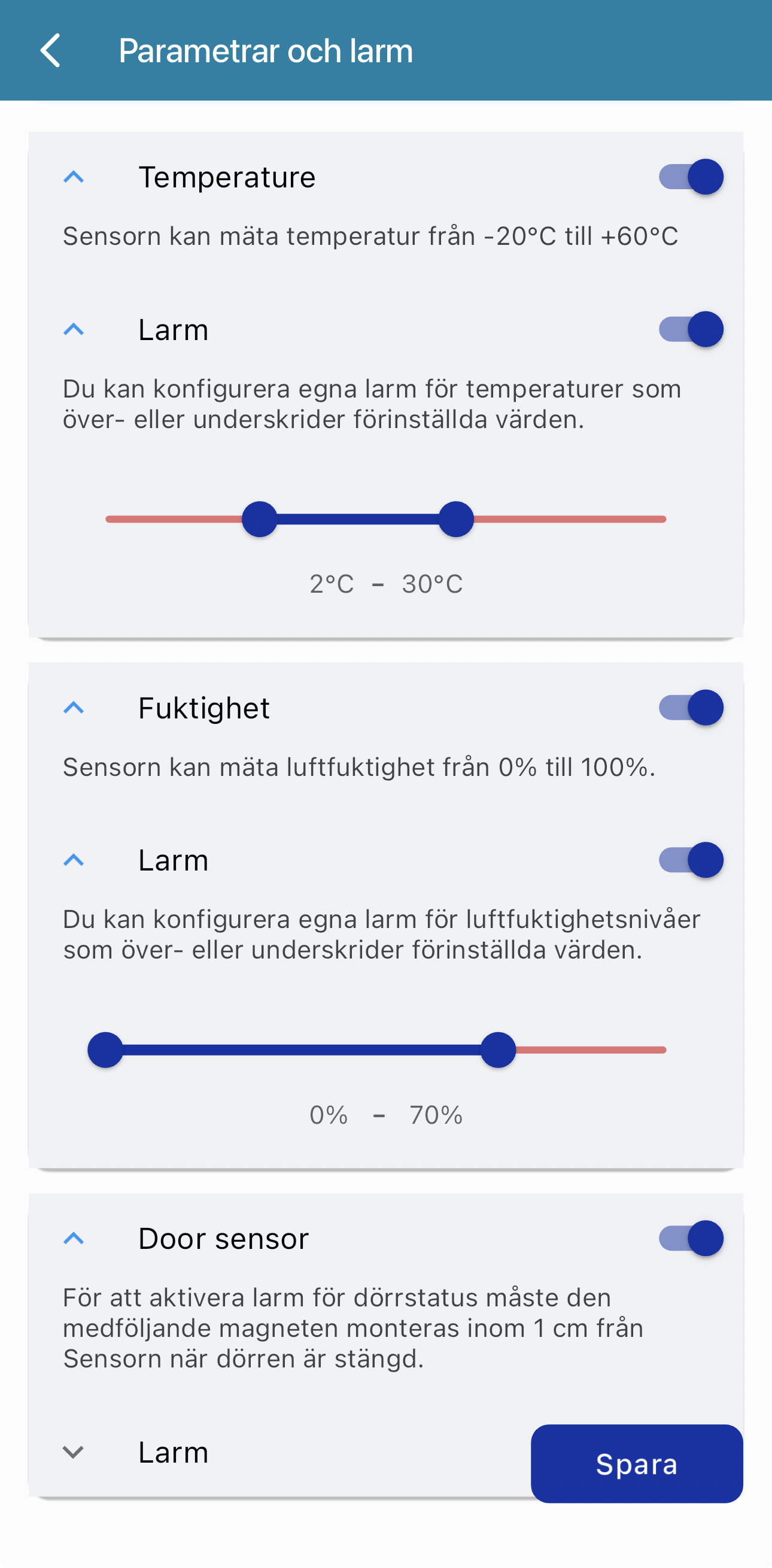Collapse the Door sensor section chevron
The width and height of the screenshot is (772, 1568).
[x=74, y=1239]
